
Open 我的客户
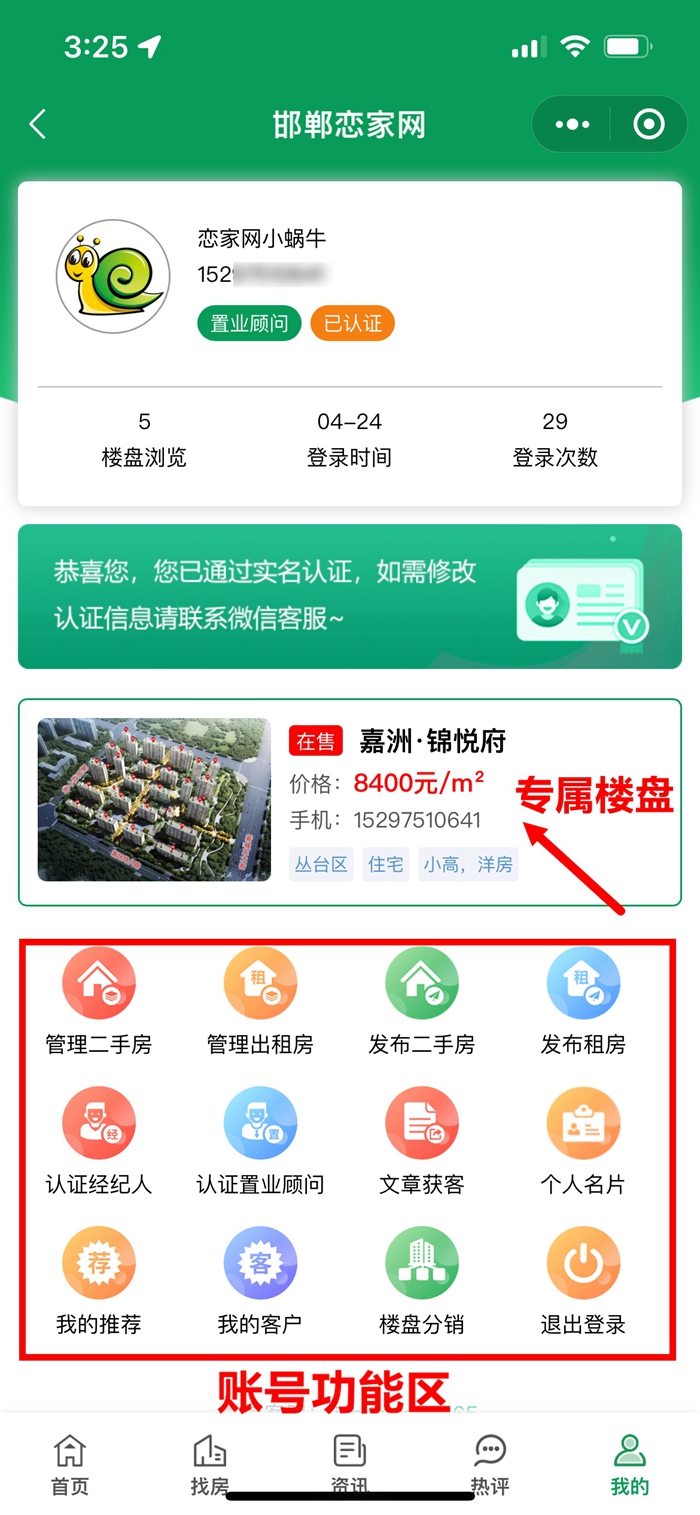pyautogui.click(x=260, y=1282)
